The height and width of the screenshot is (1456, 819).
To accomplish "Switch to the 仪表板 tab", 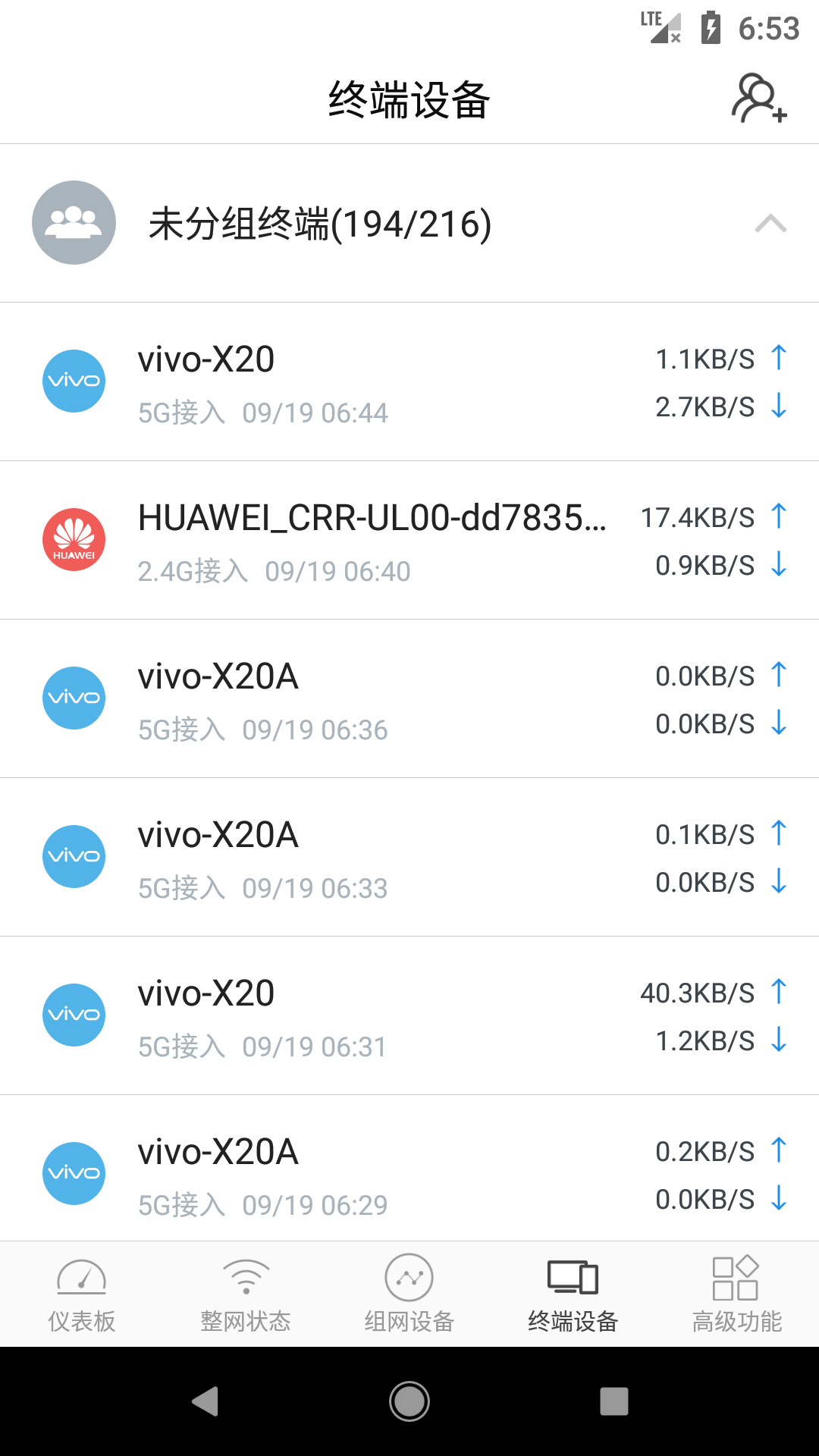I will click(x=82, y=1294).
